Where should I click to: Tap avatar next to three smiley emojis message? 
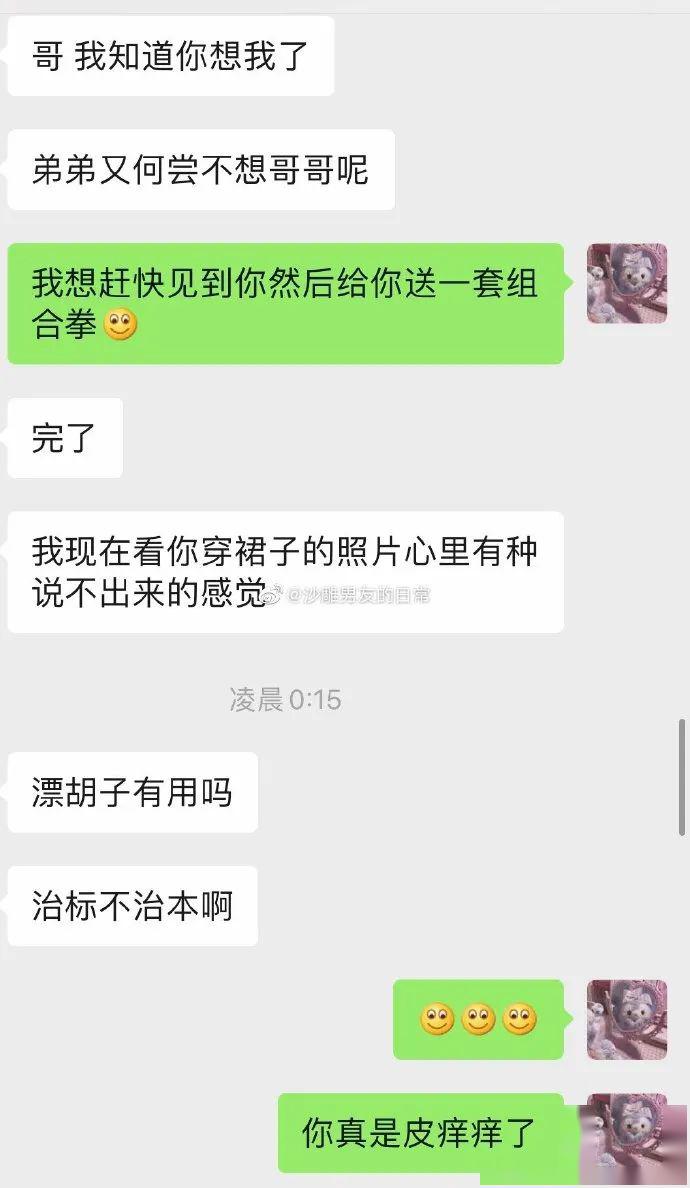(x=626, y=1019)
